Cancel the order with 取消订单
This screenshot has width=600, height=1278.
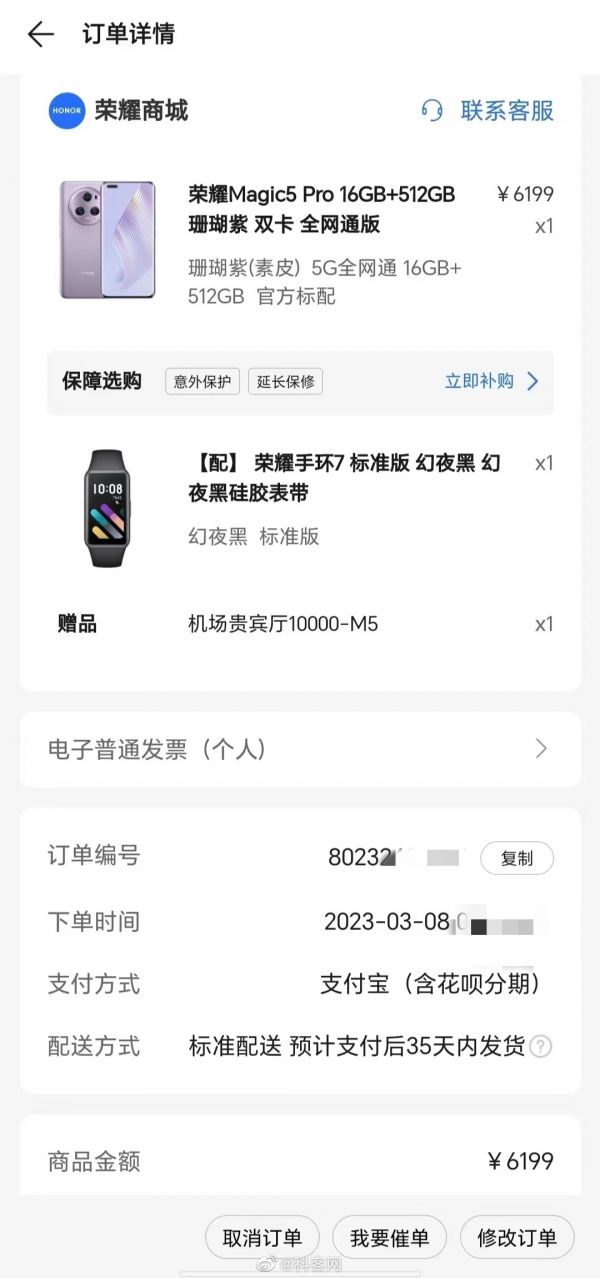(261, 1238)
